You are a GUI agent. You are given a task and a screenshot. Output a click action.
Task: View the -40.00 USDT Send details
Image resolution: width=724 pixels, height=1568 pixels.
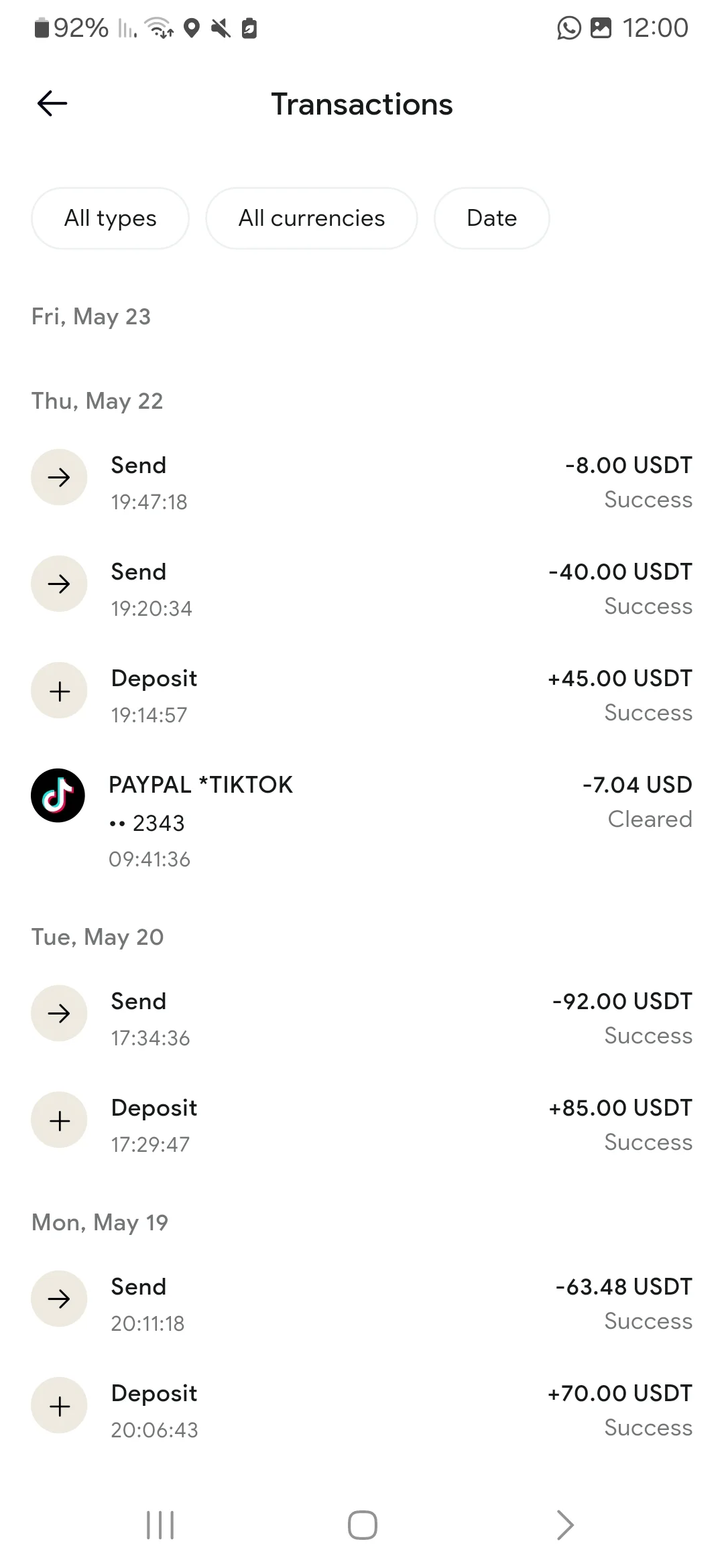click(x=362, y=588)
